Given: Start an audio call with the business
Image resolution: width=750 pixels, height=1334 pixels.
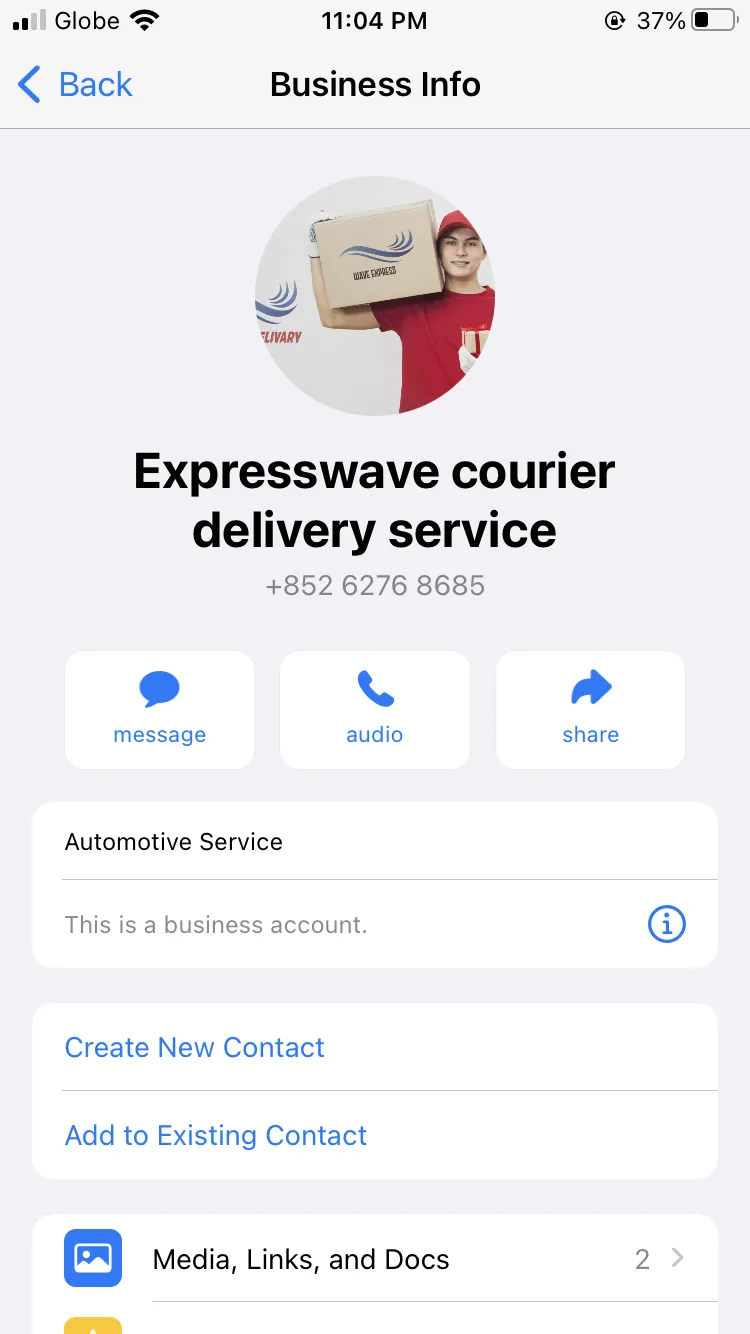Looking at the screenshot, I should (375, 710).
